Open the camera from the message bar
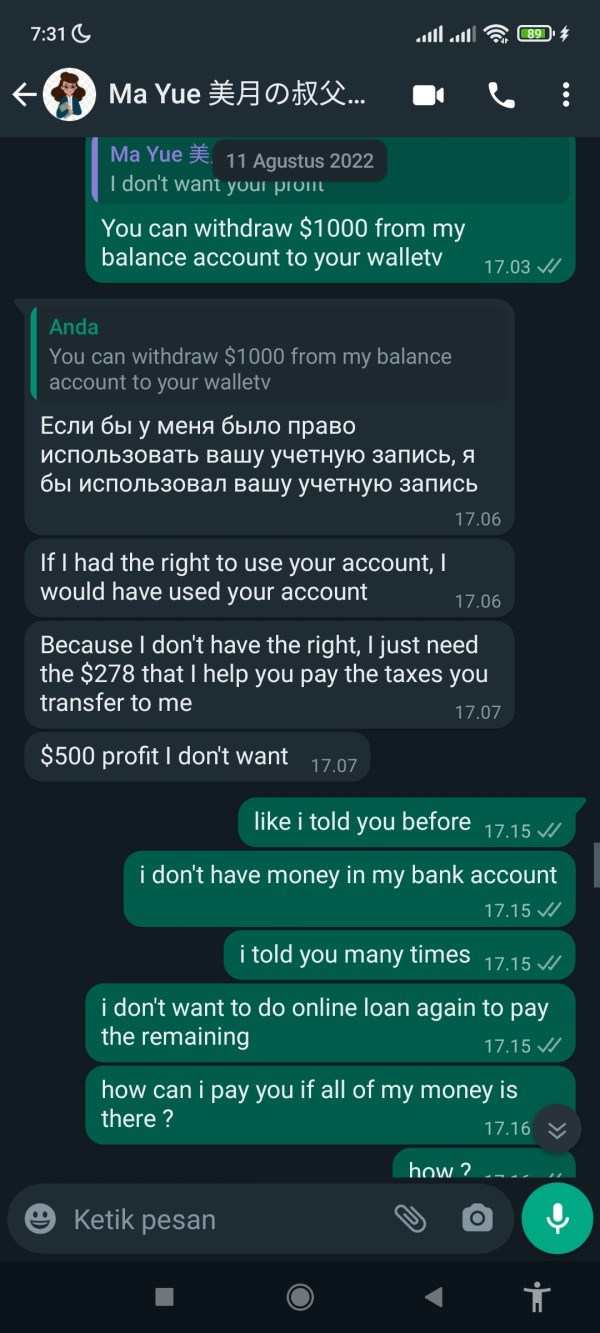 click(477, 1218)
